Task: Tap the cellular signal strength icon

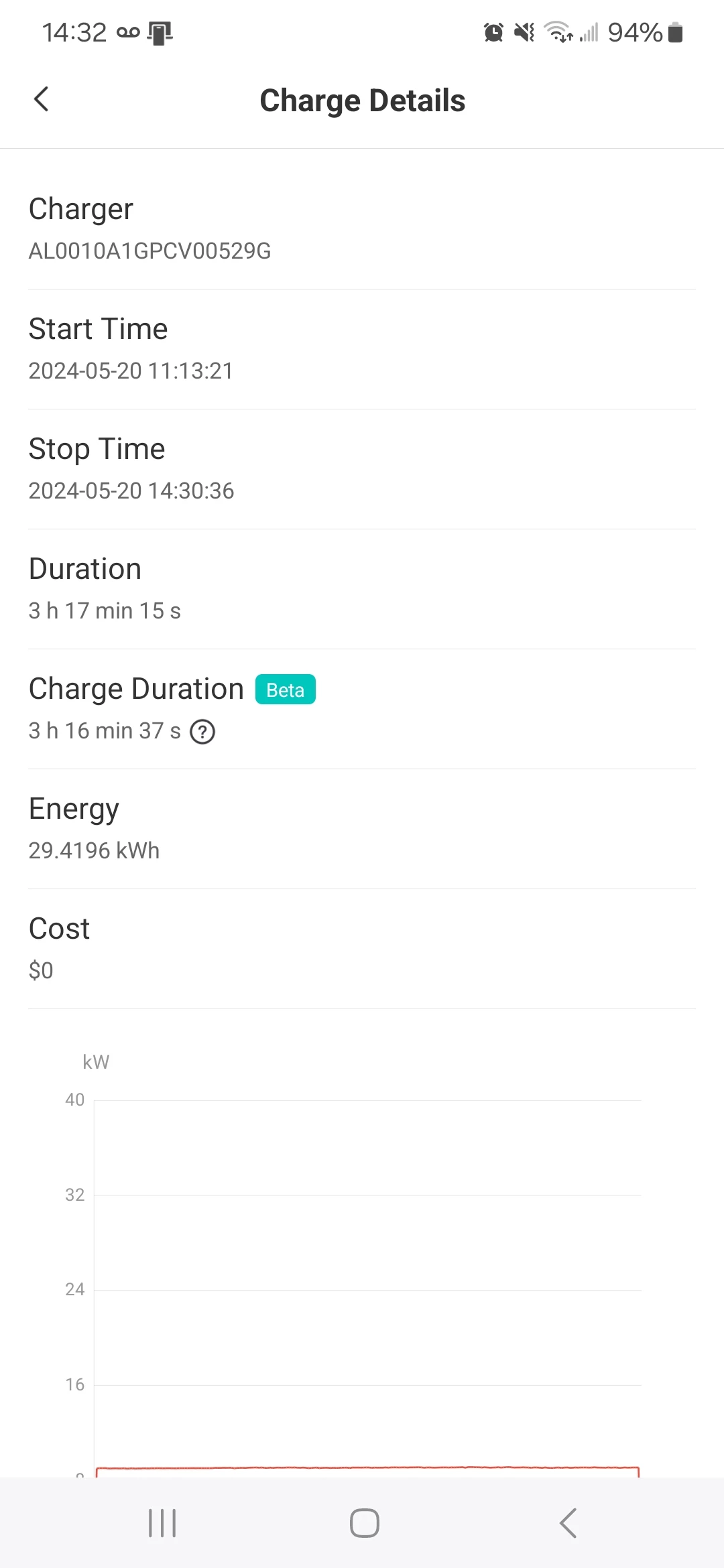Action: tap(588, 31)
